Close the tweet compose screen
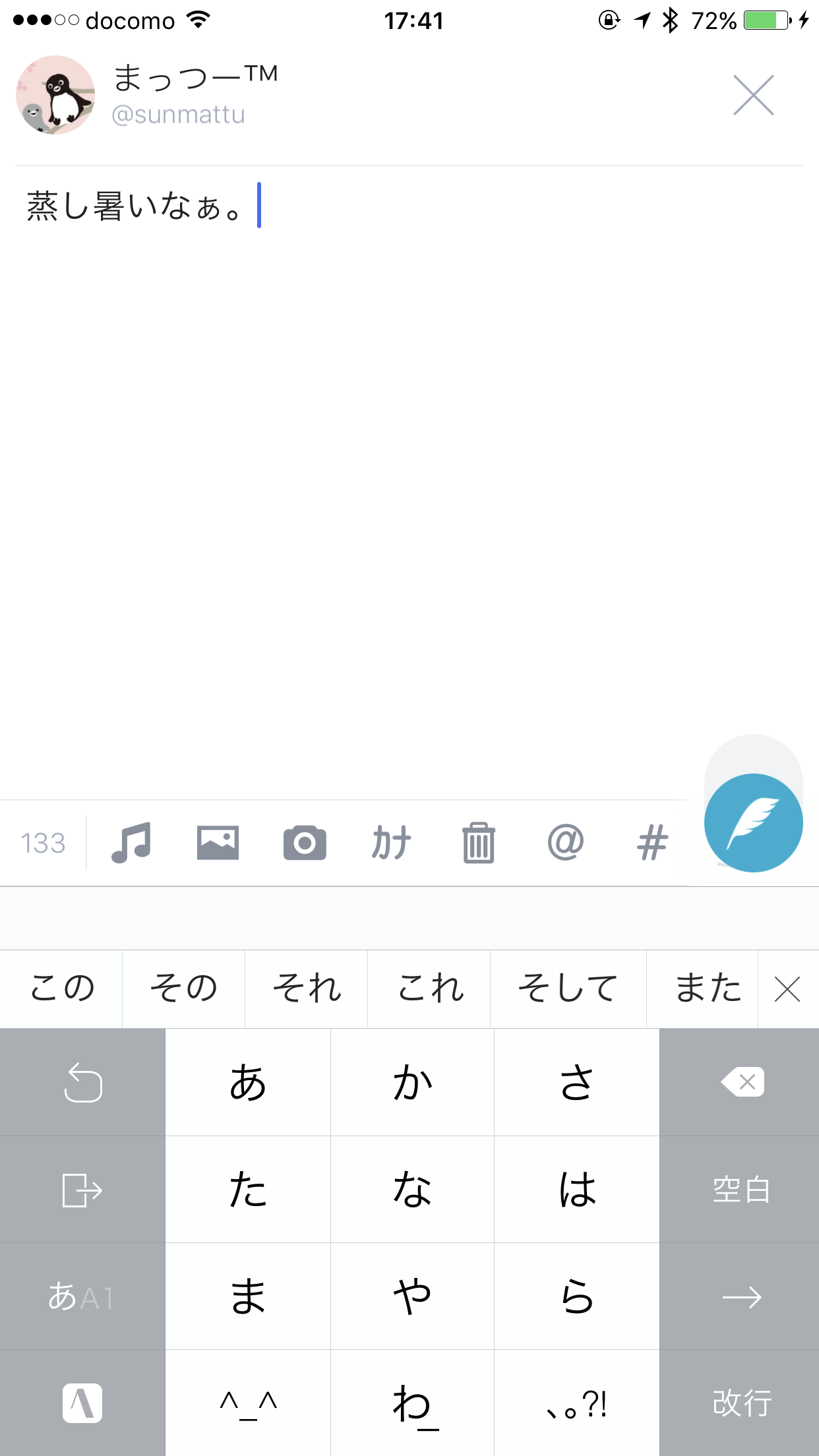Image resolution: width=819 pixels, height=1456 pixels. point(753,95)
